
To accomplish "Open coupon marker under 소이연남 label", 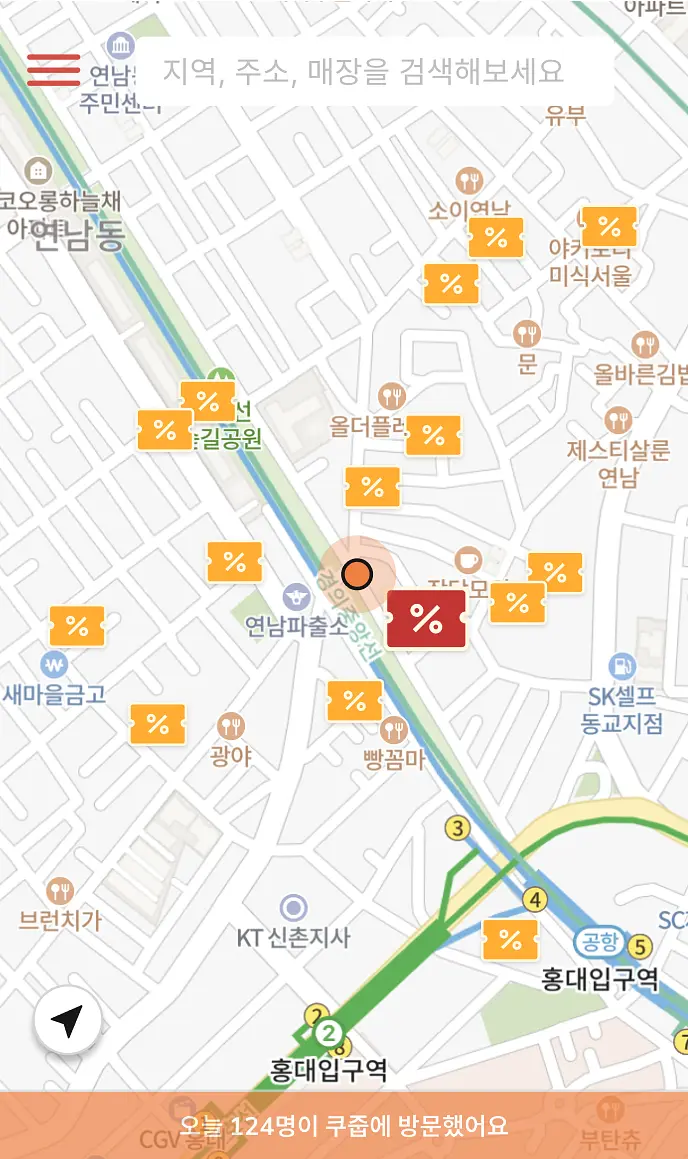I will 496,237.
